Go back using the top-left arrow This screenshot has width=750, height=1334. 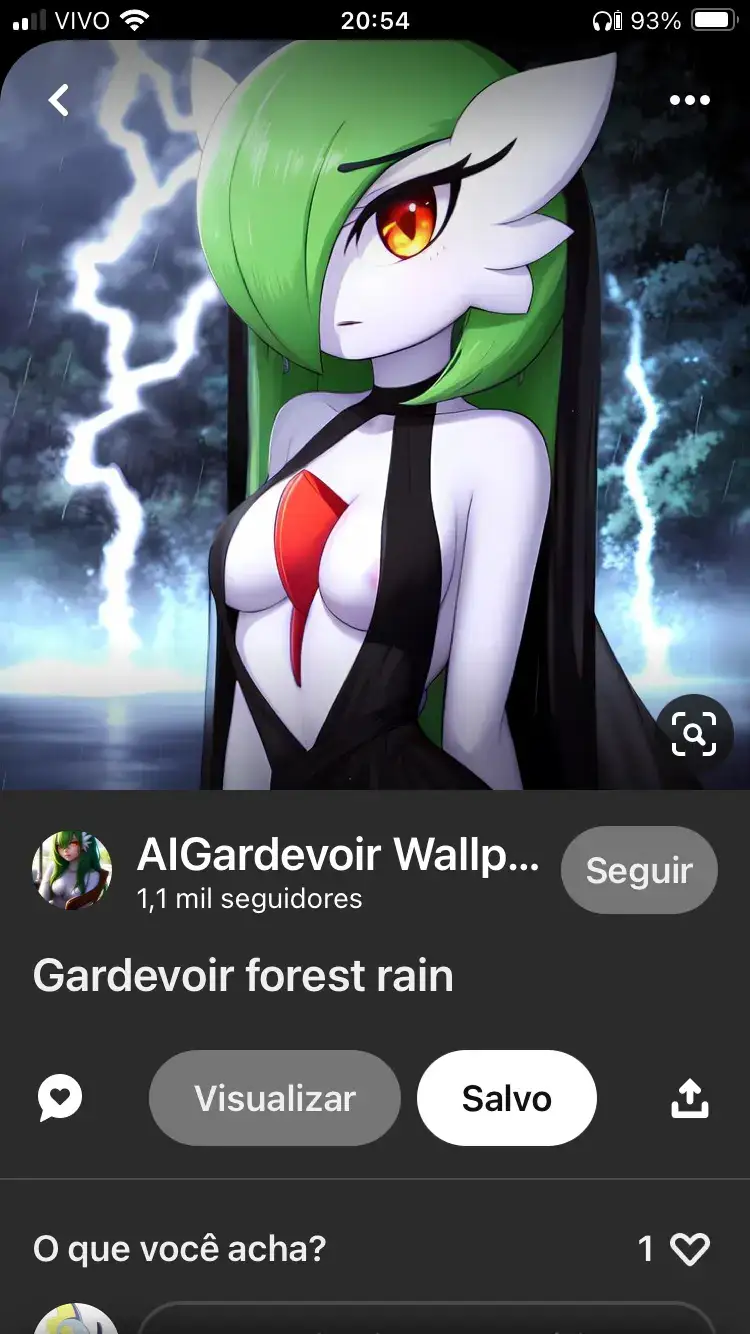coord(60,100)
